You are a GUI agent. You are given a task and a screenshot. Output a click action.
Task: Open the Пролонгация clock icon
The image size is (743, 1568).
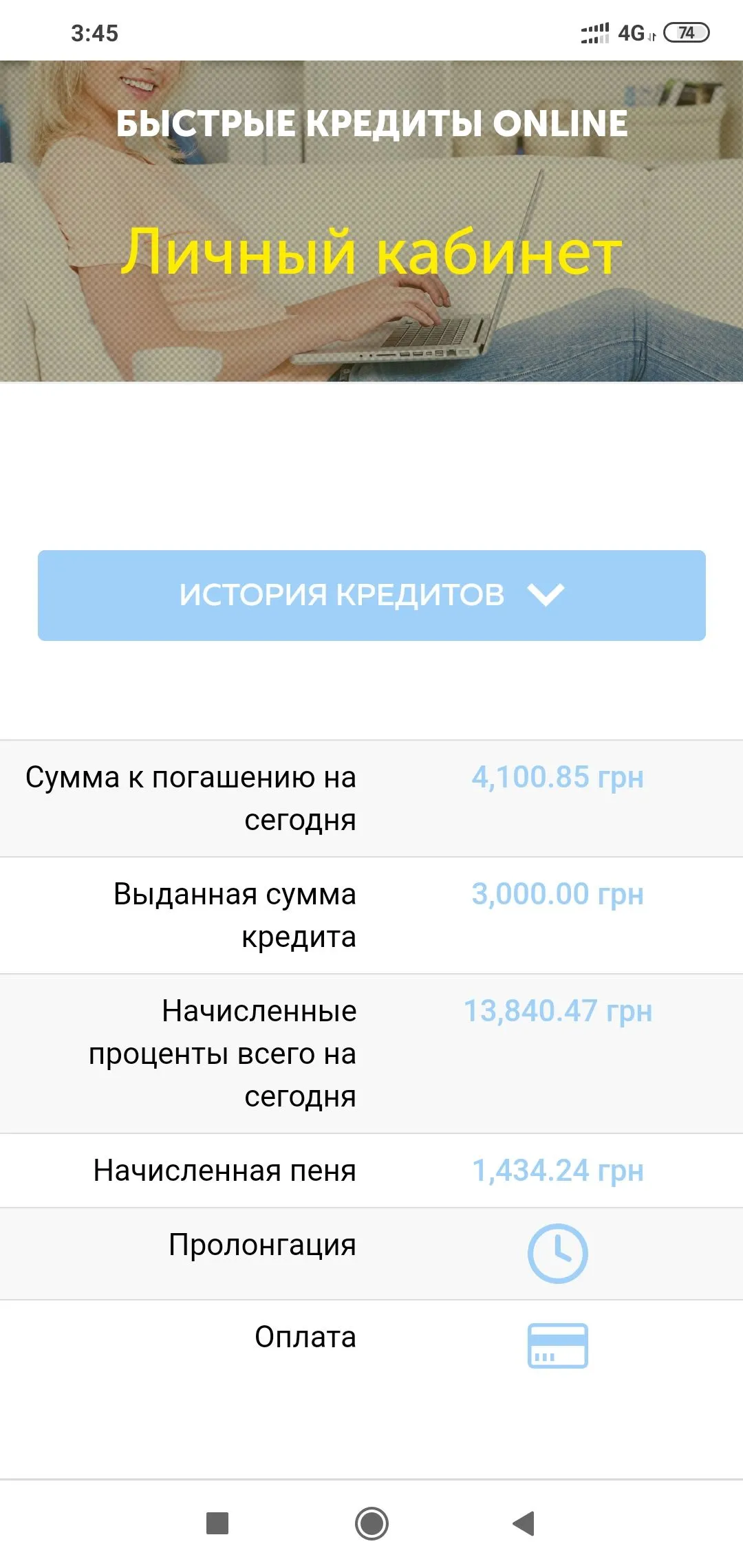557,1253
